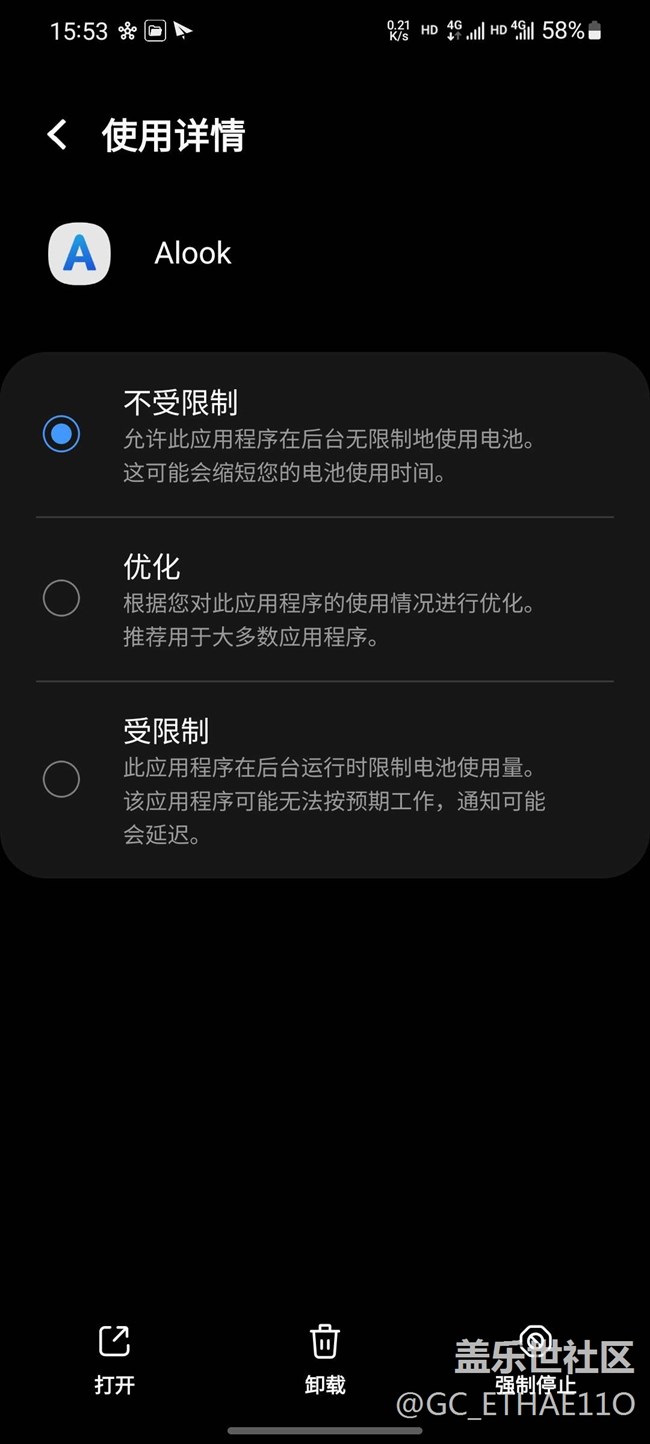Tap 打开 to launch Alook
This screenshot has height=1444, width=650.
114,1358
